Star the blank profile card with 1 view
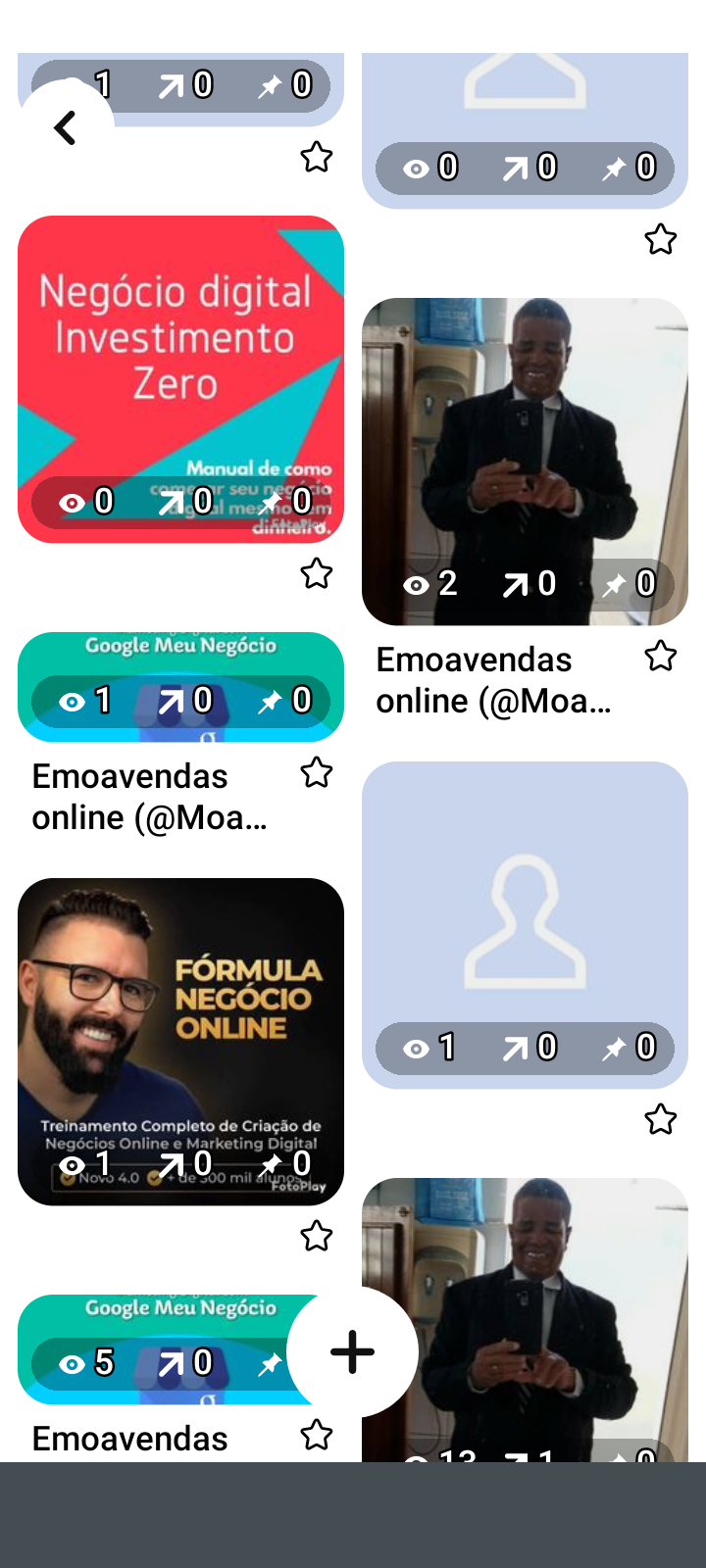Image resolution: width=706 pixels, height=1568 pixels. click(661, 1119)
